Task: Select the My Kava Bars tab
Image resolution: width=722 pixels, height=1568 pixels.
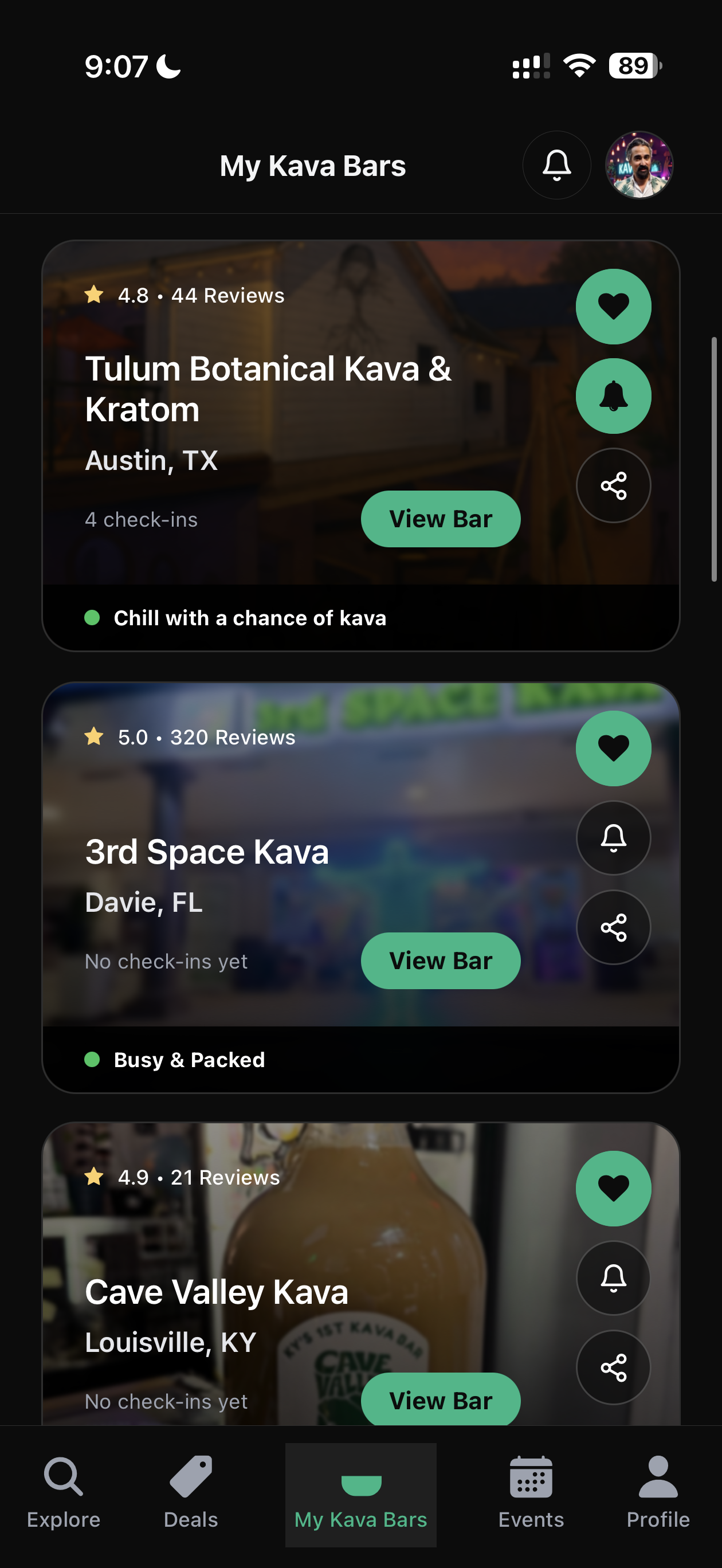Action: click(360, 1493)
